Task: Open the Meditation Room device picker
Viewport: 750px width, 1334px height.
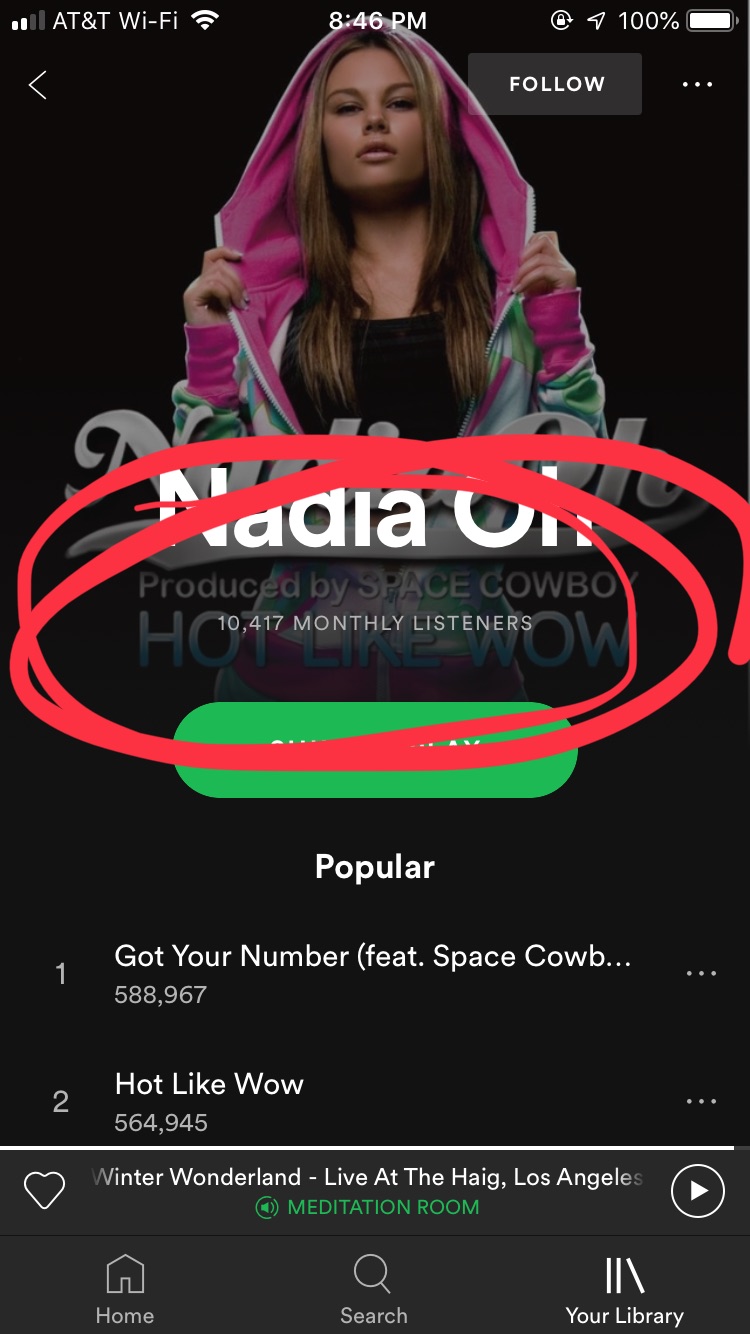Action: point(368,1207)
